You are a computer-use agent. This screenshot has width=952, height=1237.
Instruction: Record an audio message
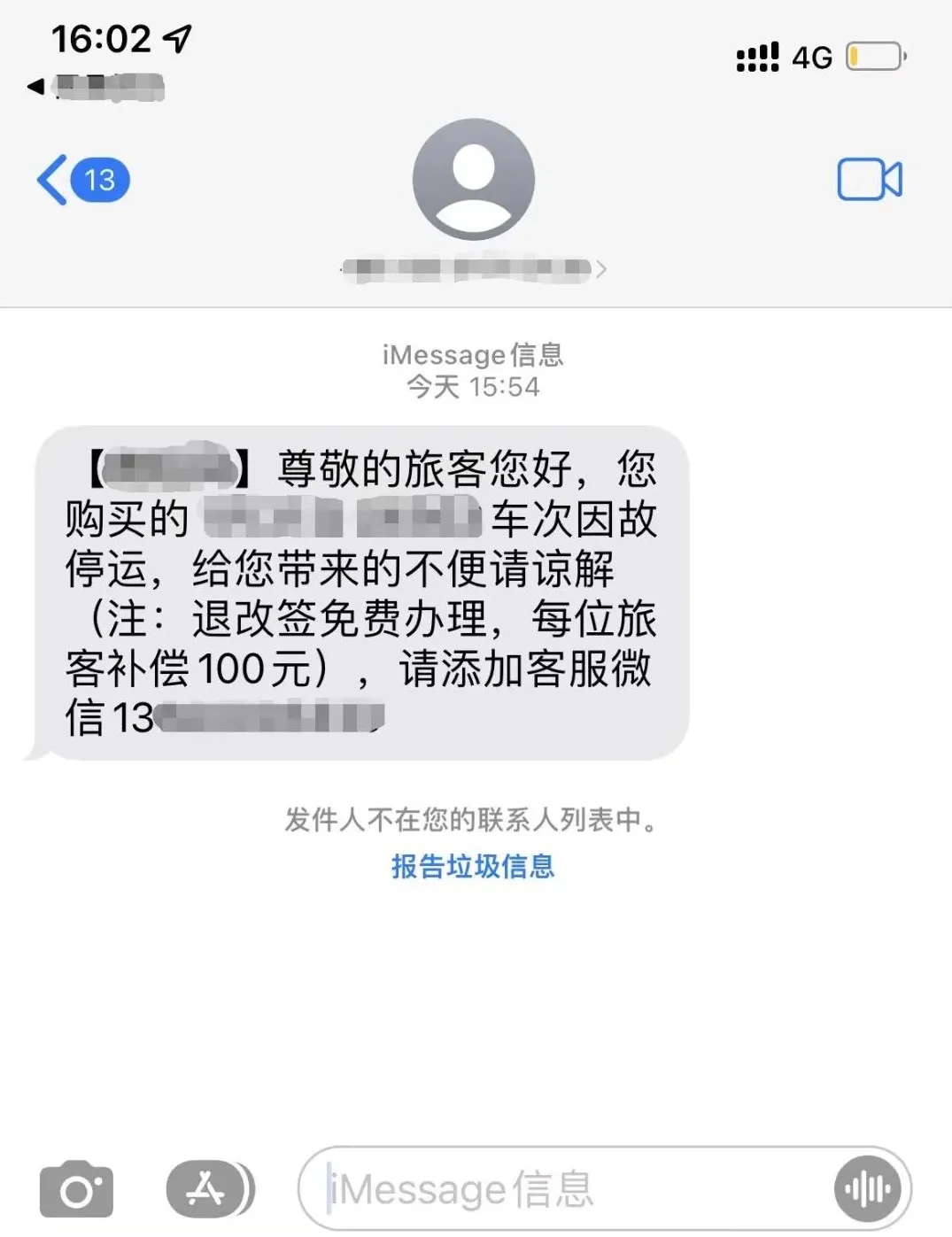click(x=868, y=1189)
